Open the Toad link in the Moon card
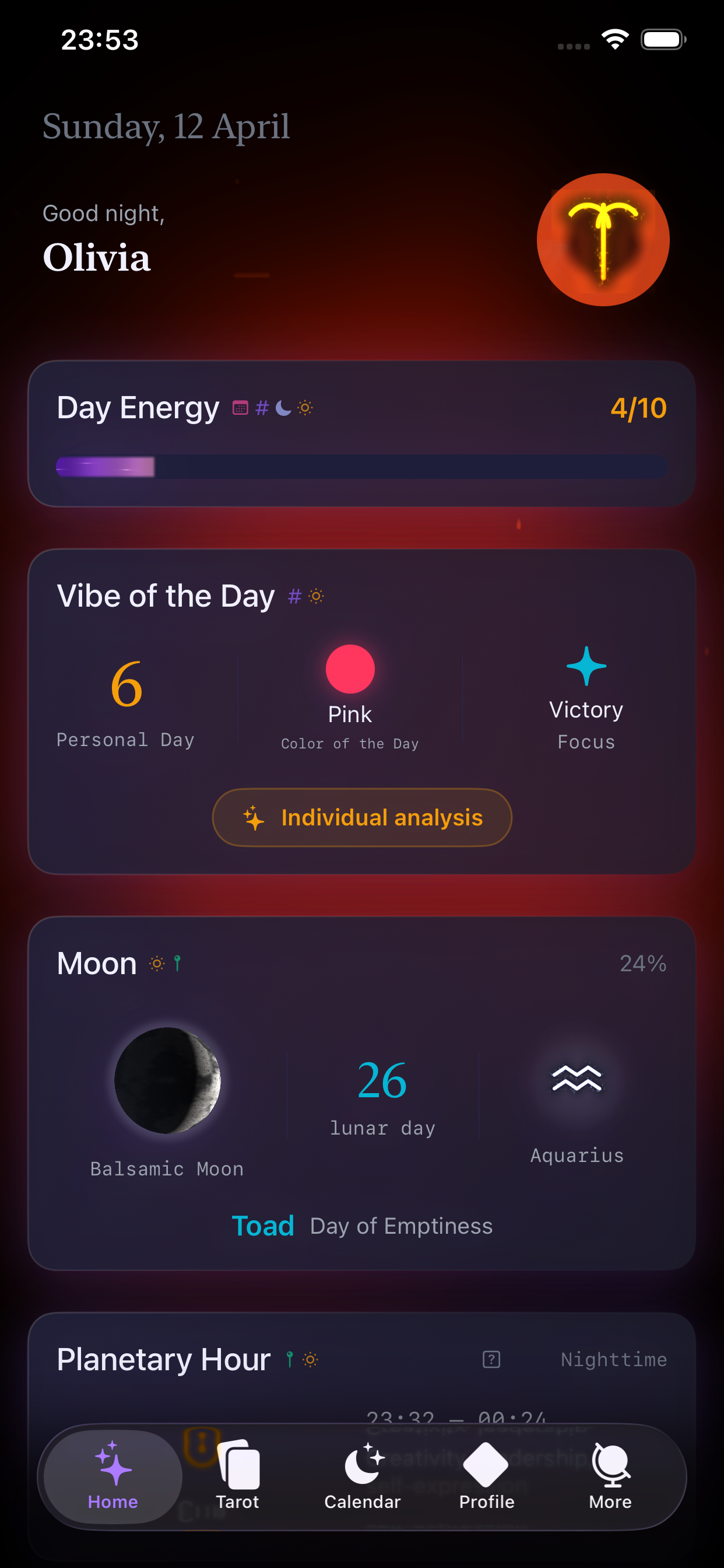Image resolution: width=724 pixels, height=1568 pixels. (263, 1226)
